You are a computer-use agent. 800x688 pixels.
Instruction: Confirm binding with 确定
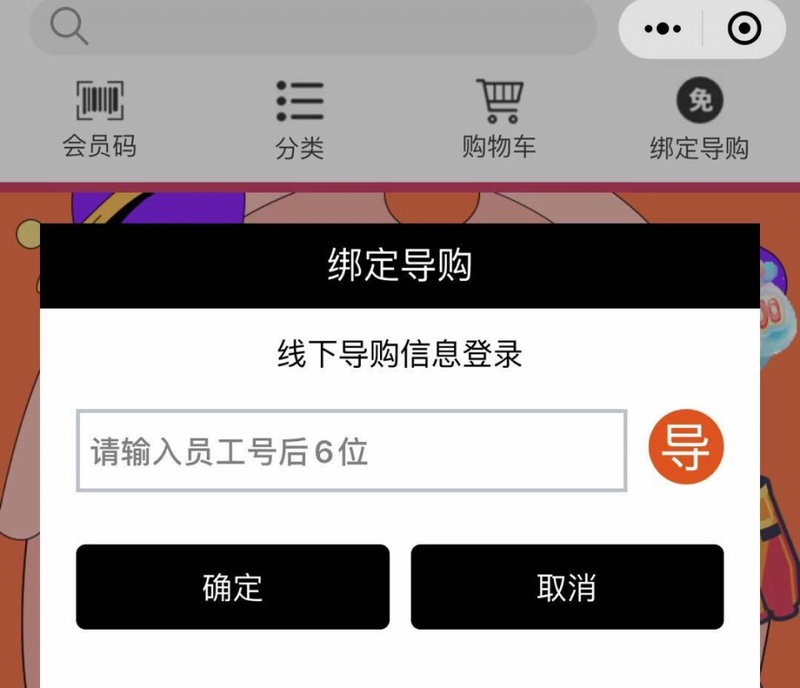click(x=232, y=587)
